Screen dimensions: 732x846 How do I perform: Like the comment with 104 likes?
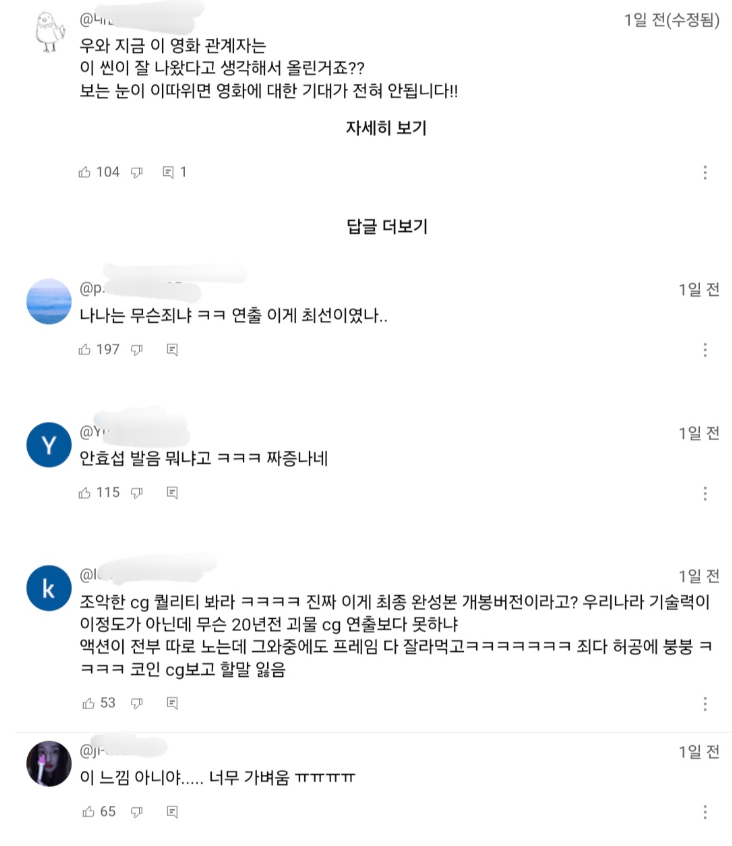click(85, 172)
